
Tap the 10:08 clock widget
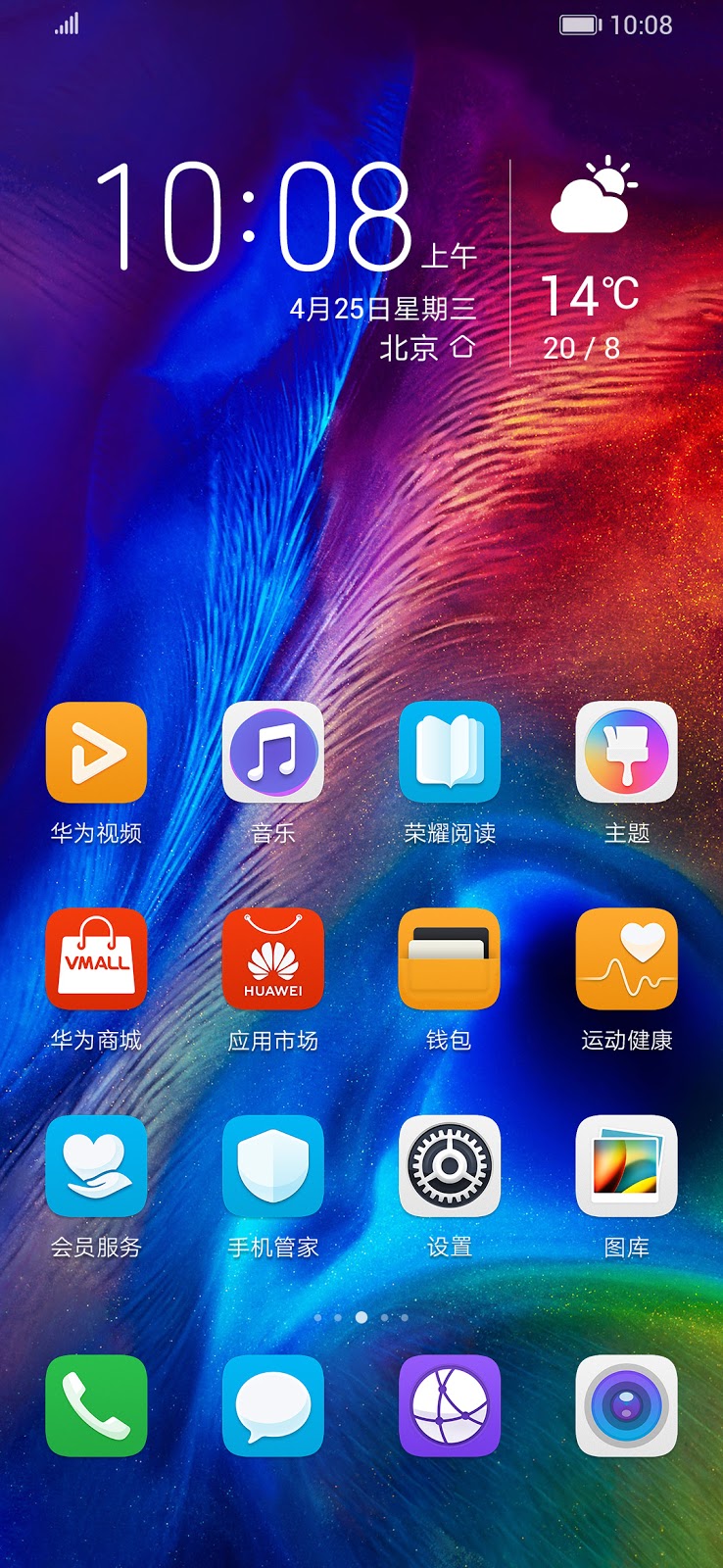click(x=255, y=218)
